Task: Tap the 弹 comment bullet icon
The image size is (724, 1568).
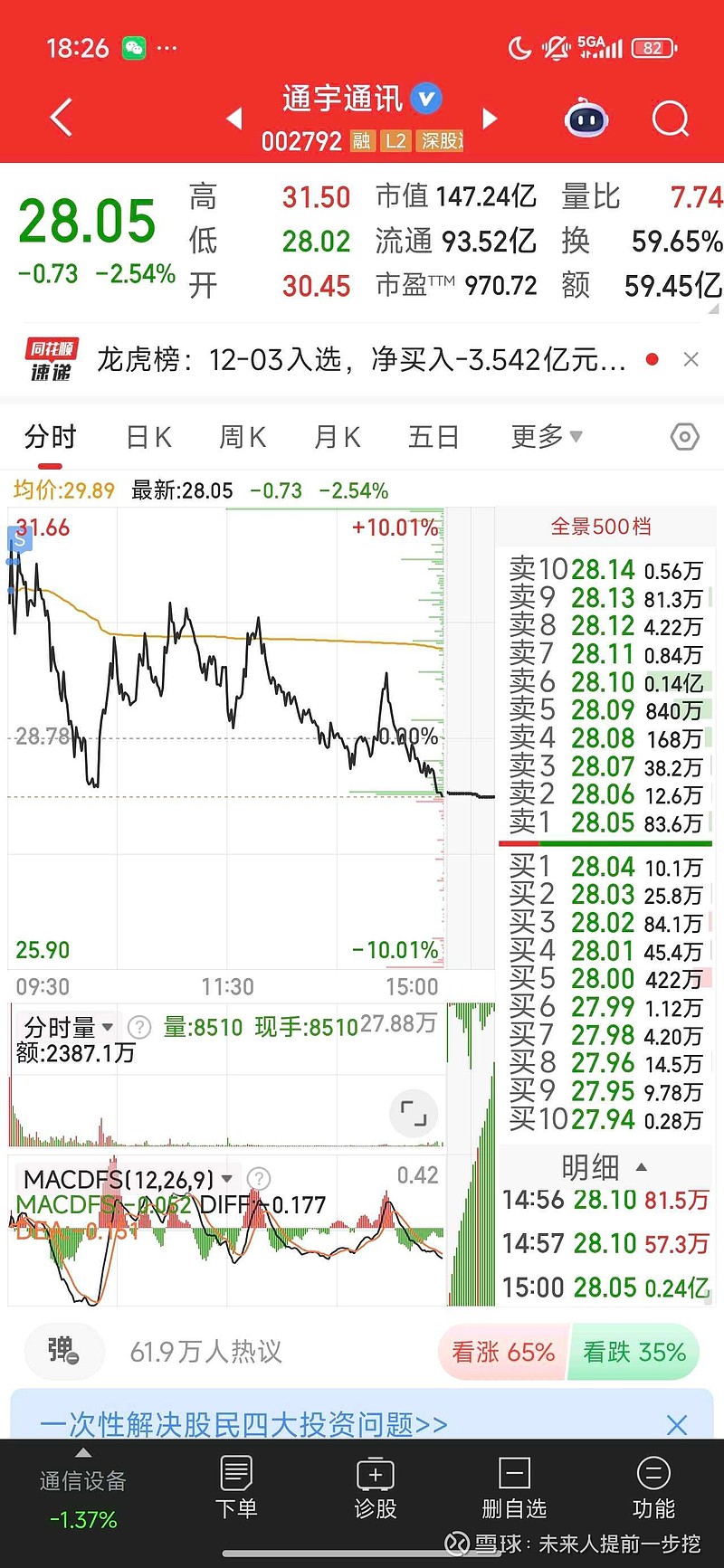Action: [63, 1352]
